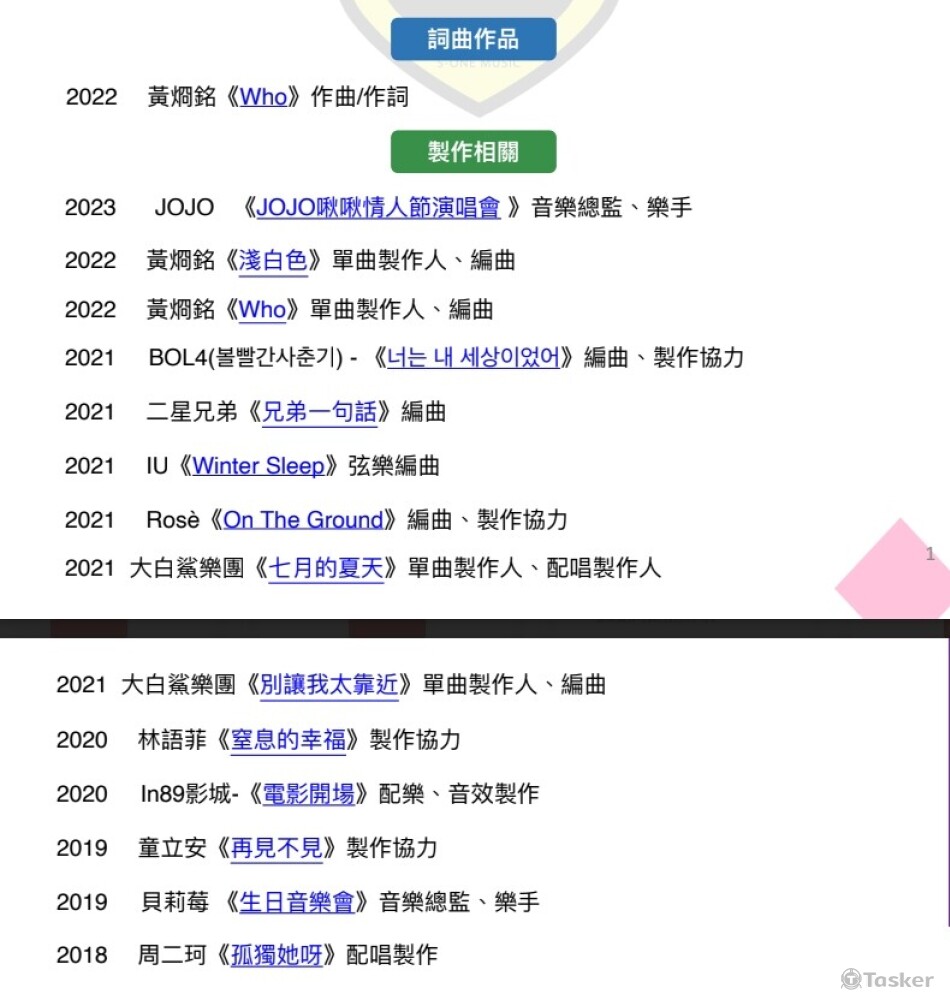Tap the 淺白色 song link

coord(273,261)
